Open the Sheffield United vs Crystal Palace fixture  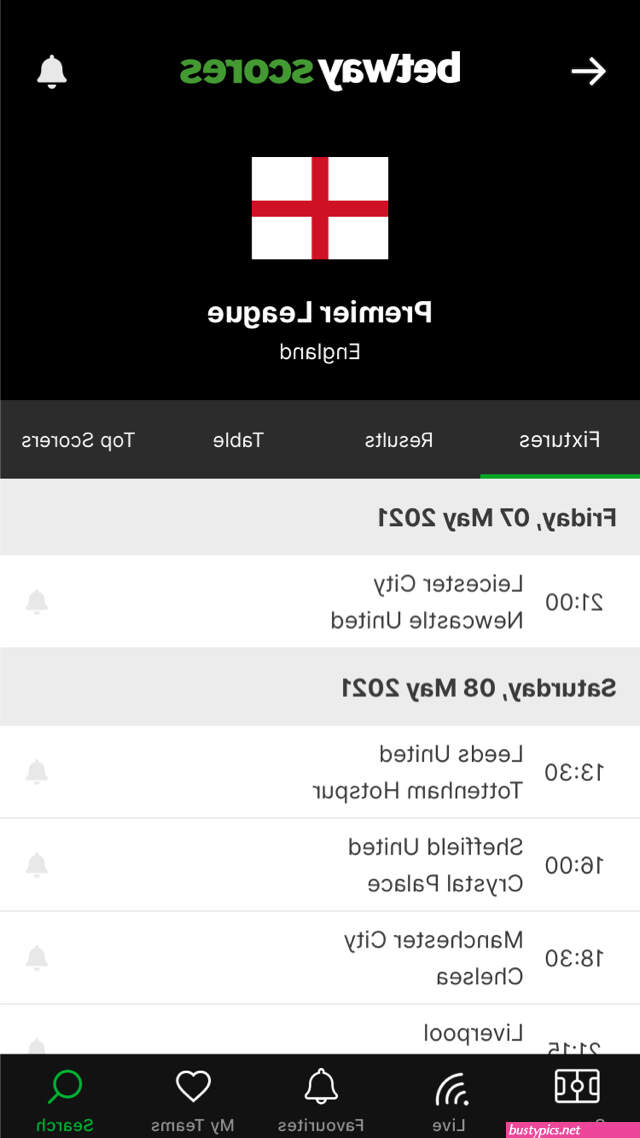point(320,864)
